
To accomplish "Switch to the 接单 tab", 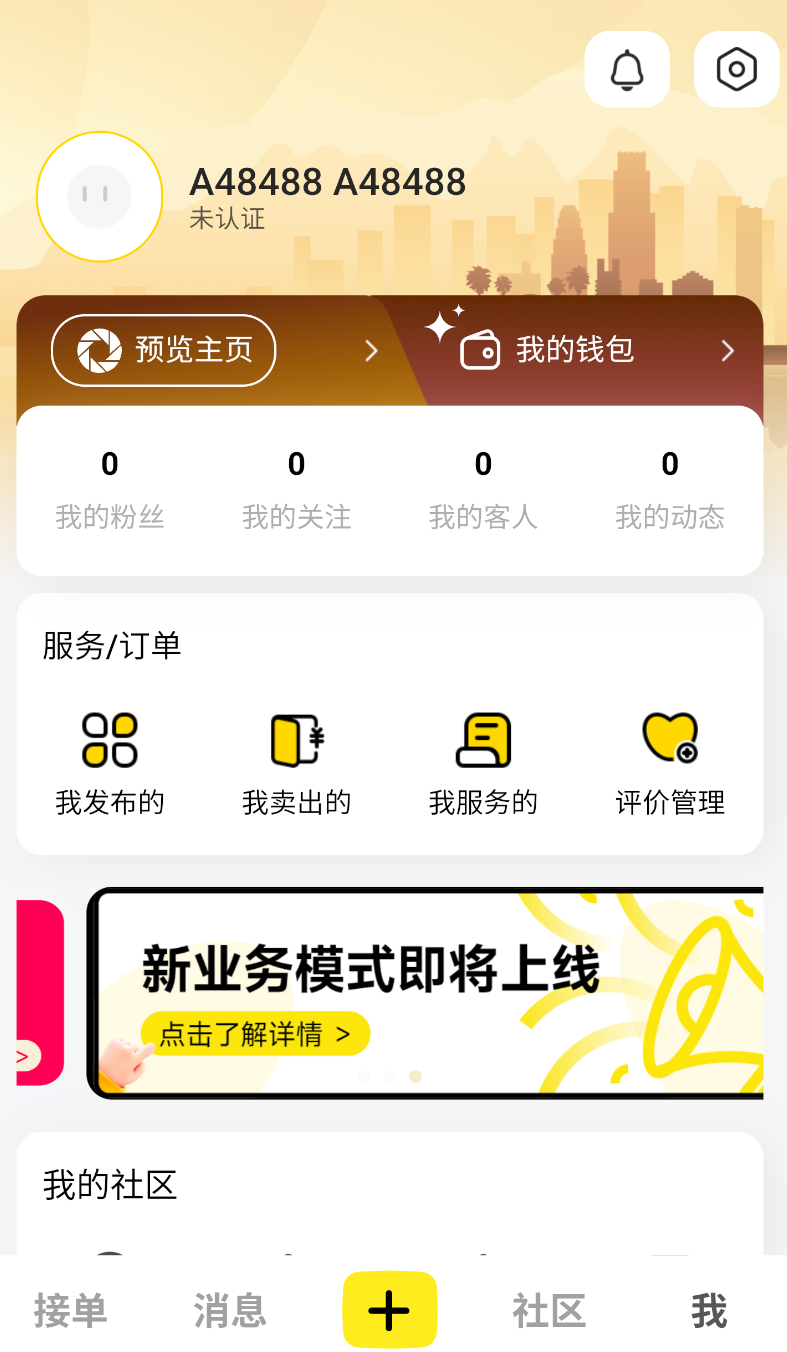I will point(70,1309).
